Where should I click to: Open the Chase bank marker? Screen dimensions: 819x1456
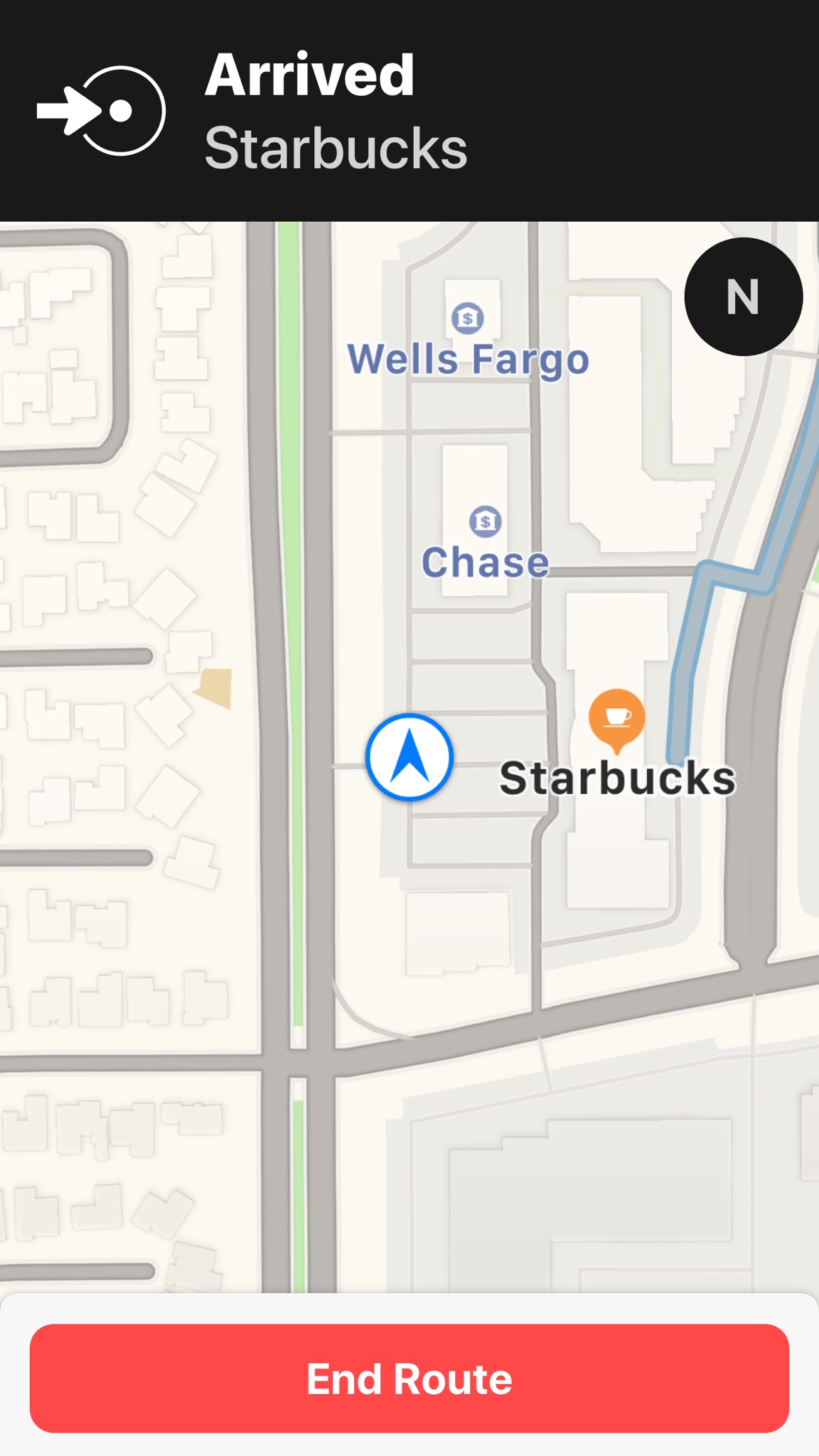[486, 522]
